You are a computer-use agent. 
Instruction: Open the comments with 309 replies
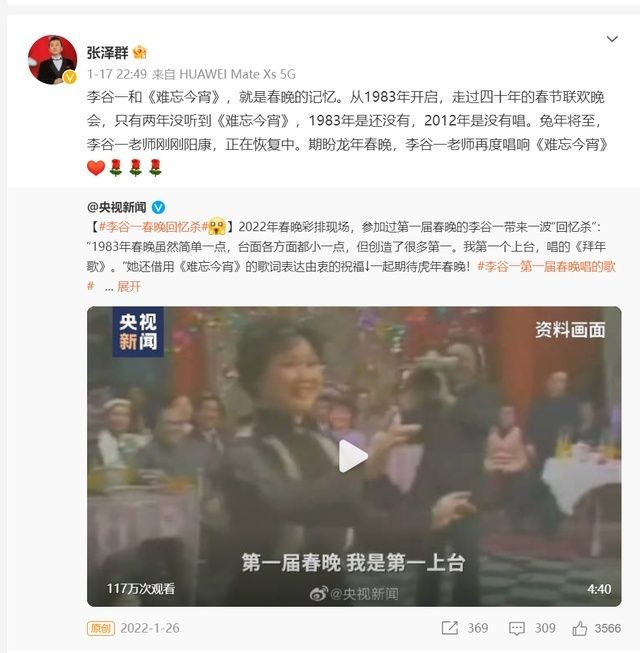click(x=531, y=628)
